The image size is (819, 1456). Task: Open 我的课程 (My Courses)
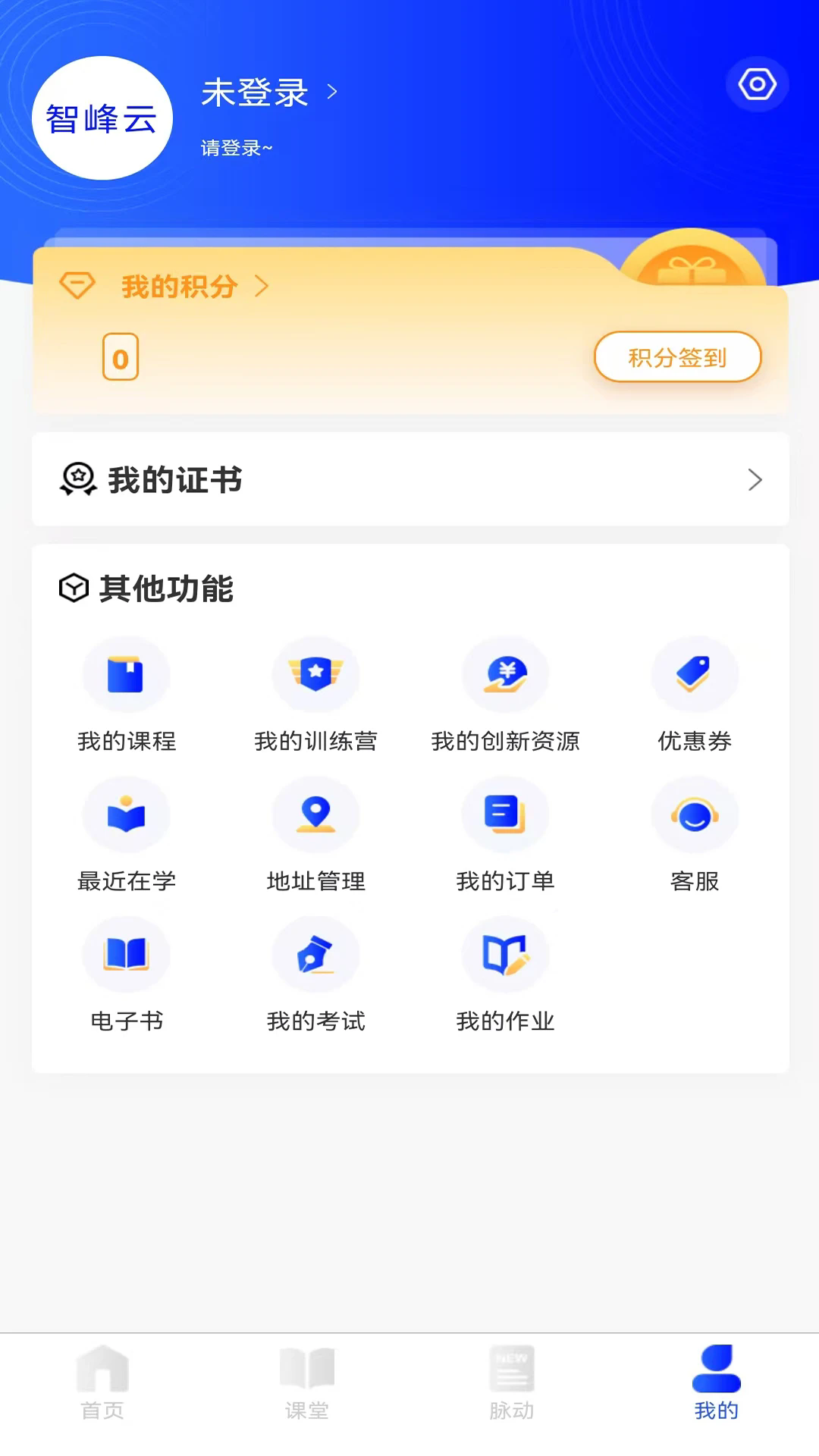[126, 698]
